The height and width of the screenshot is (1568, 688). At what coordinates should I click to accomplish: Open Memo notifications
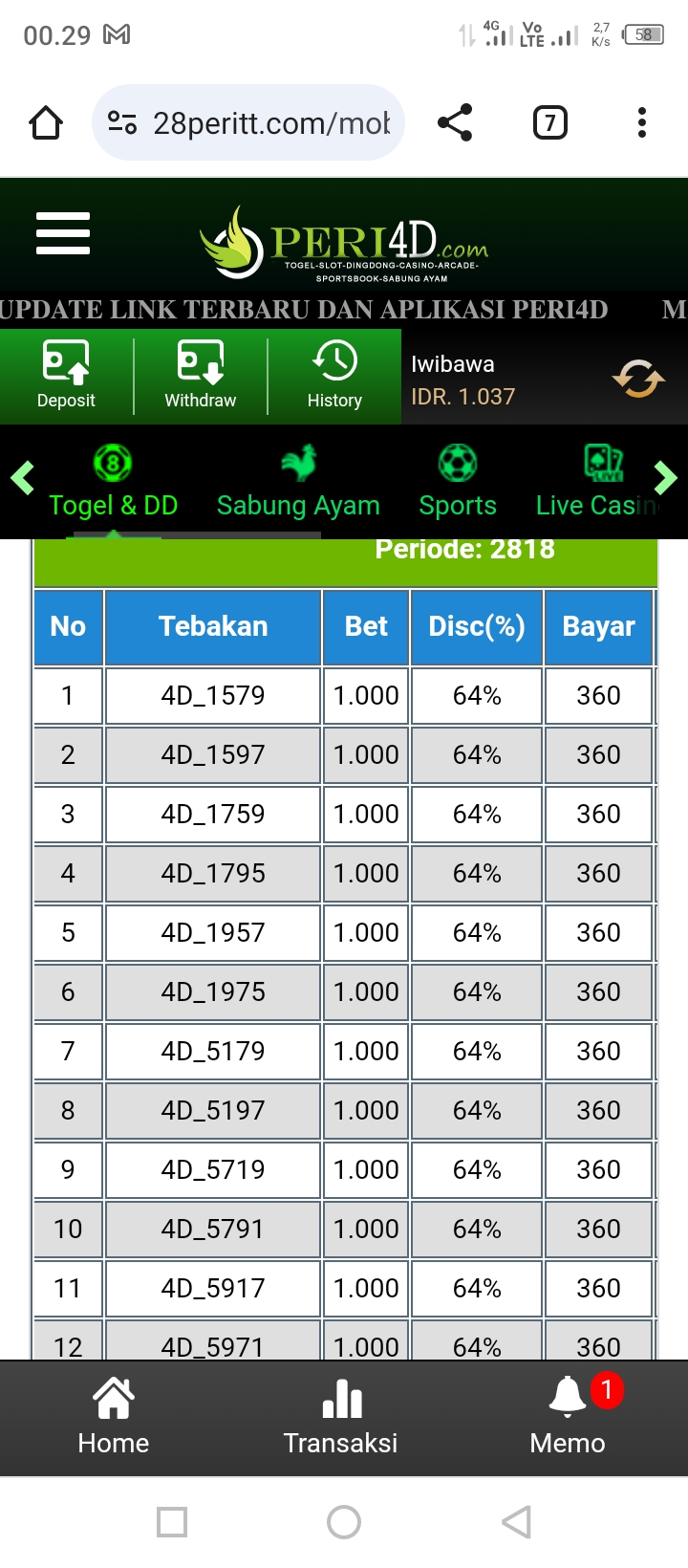[568, 1418]
